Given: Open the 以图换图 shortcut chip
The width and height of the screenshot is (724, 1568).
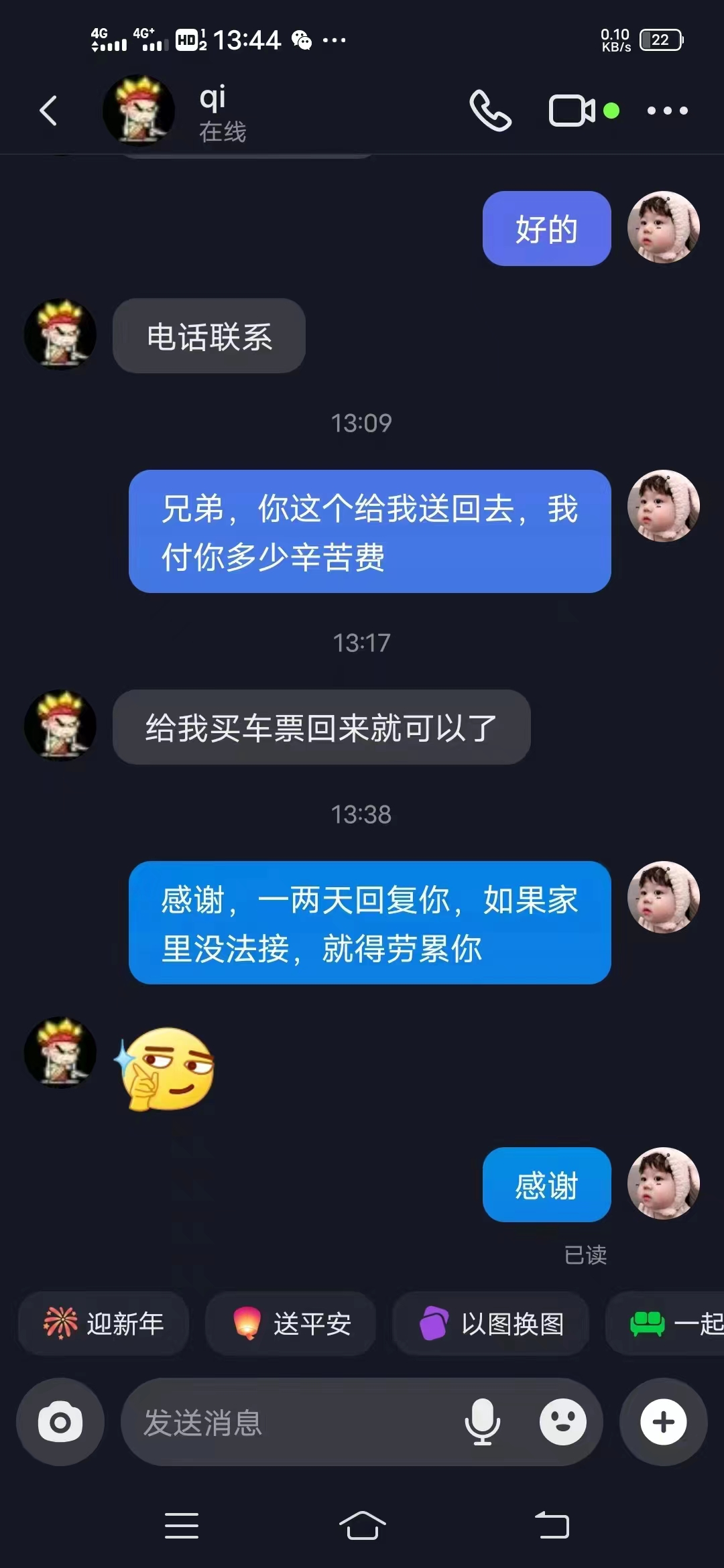Looking at the screenshot, I should click(x=491, y=1323).
